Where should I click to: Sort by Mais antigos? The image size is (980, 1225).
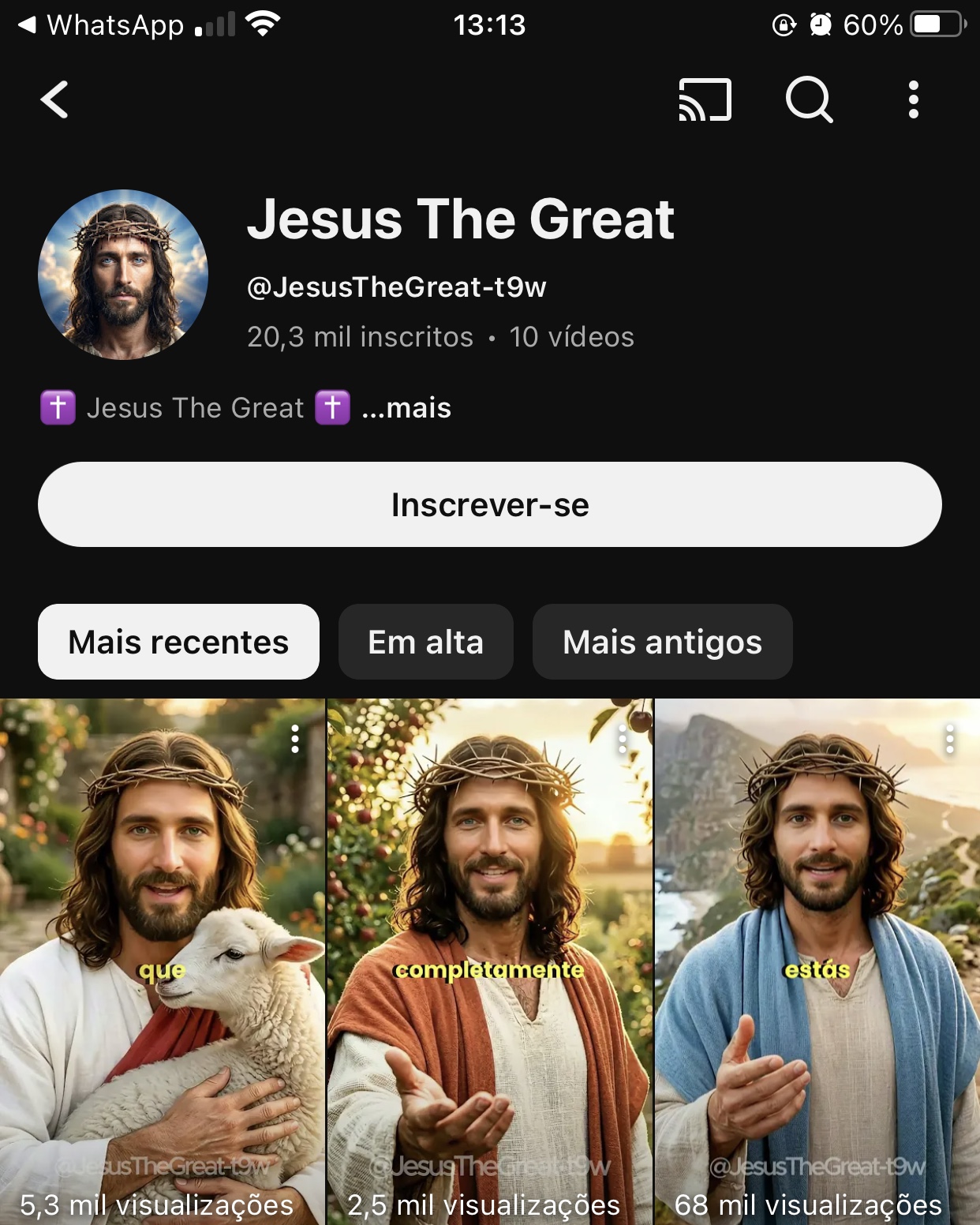[662, 642]
